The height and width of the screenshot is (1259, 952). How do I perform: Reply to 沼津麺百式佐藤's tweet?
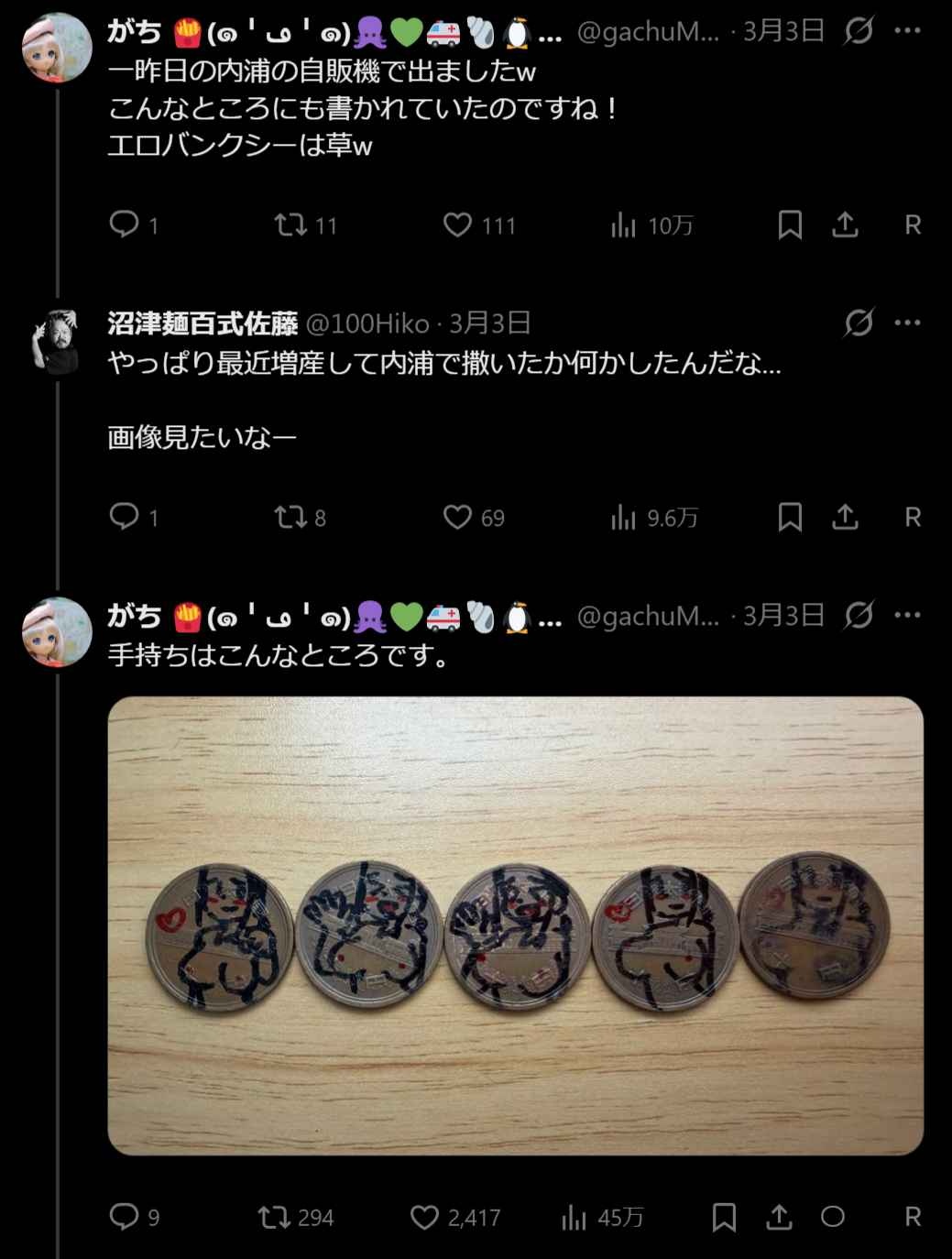coord(124,518)
